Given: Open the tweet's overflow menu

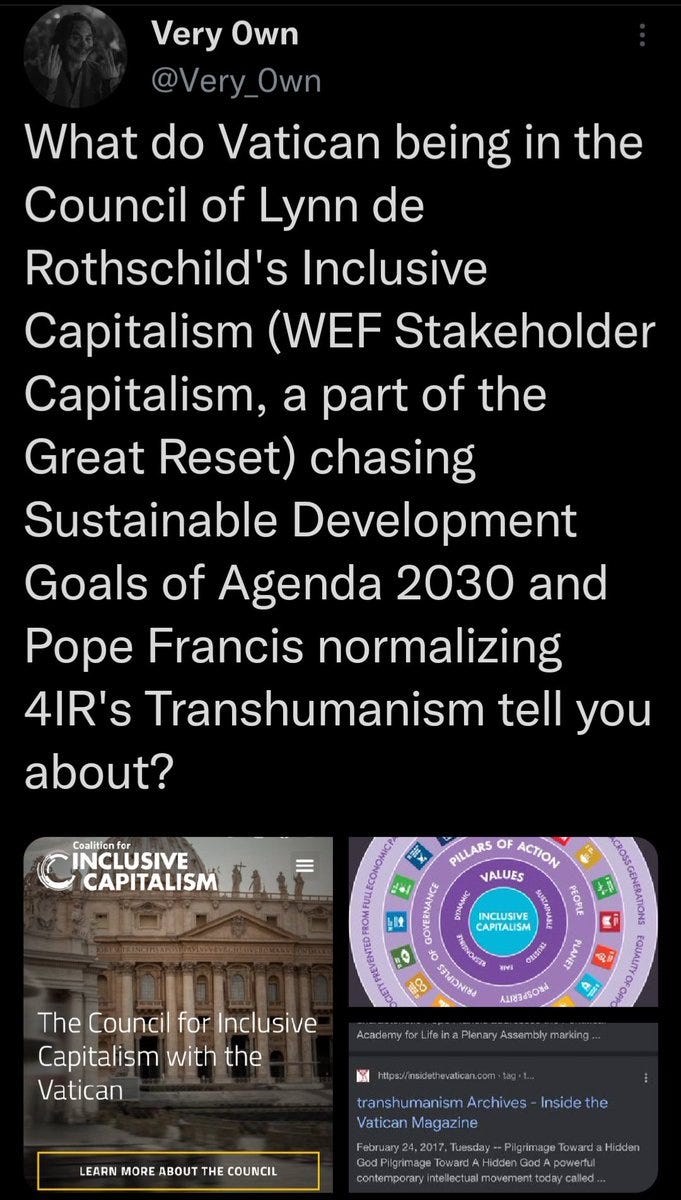Looking at the screenshot, I should [641, 36].
